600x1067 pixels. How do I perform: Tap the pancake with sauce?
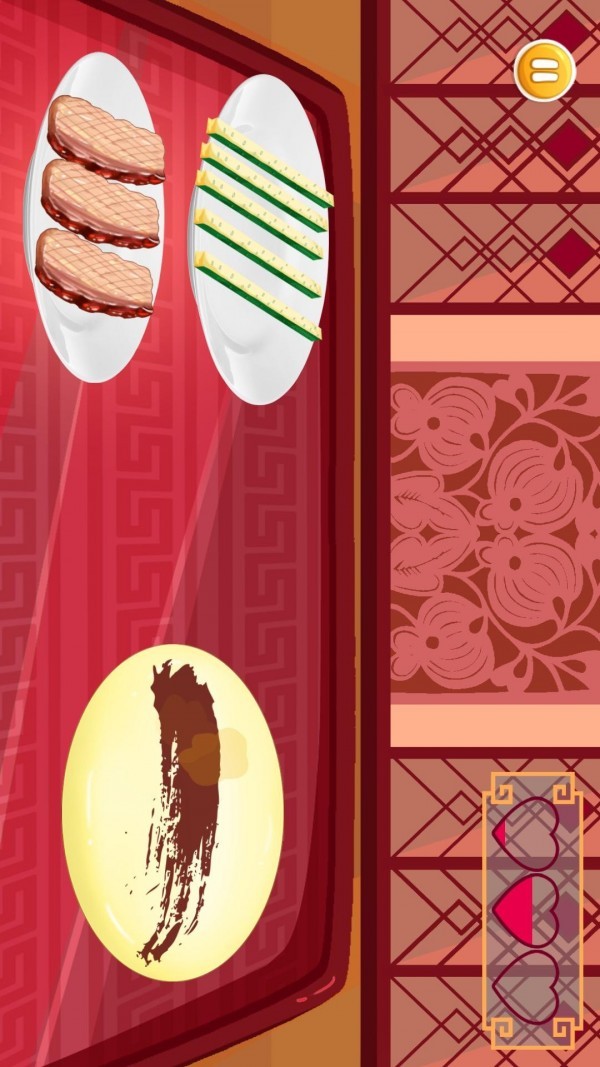pos(173,811)
